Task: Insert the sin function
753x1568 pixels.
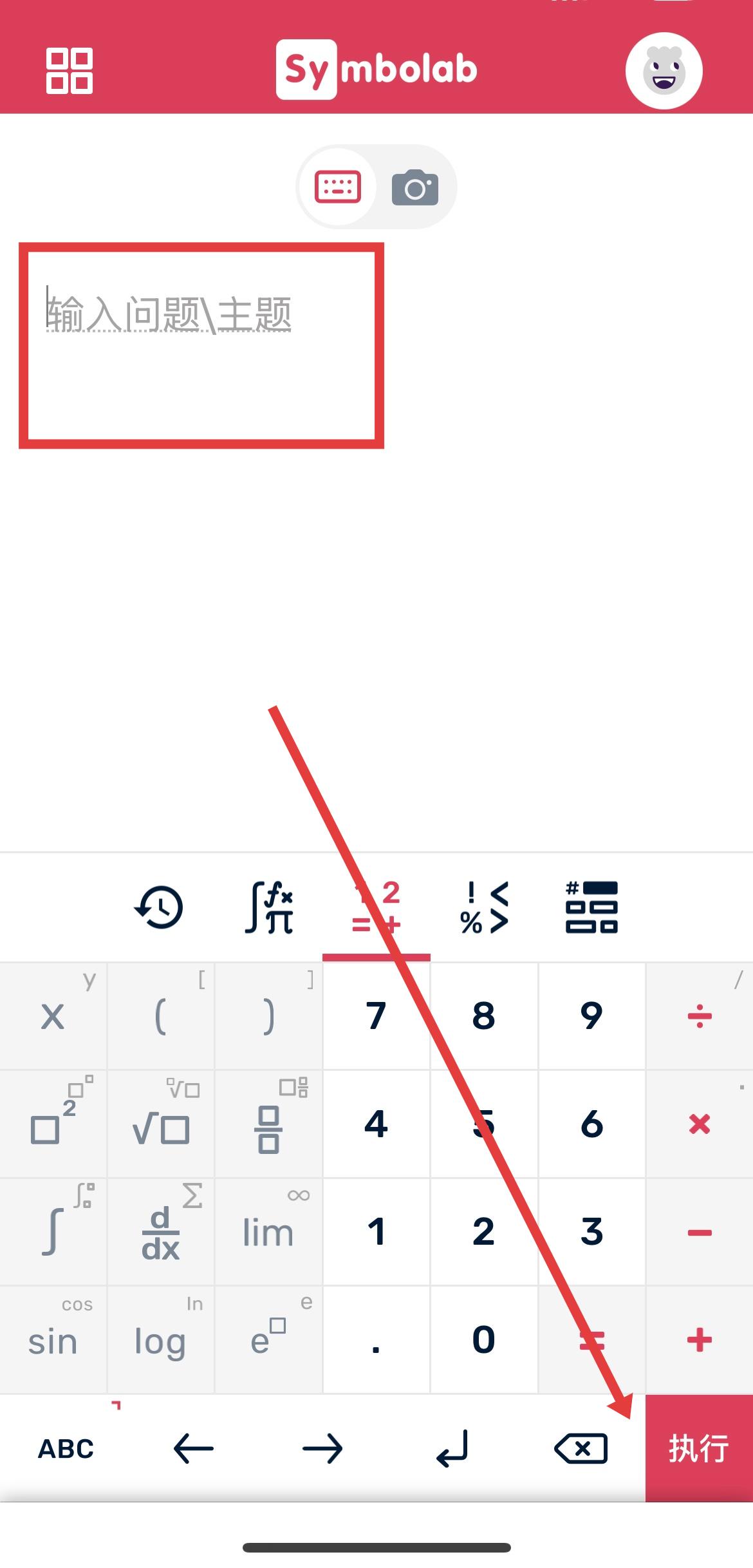Action: click(x=53, y=1341)
